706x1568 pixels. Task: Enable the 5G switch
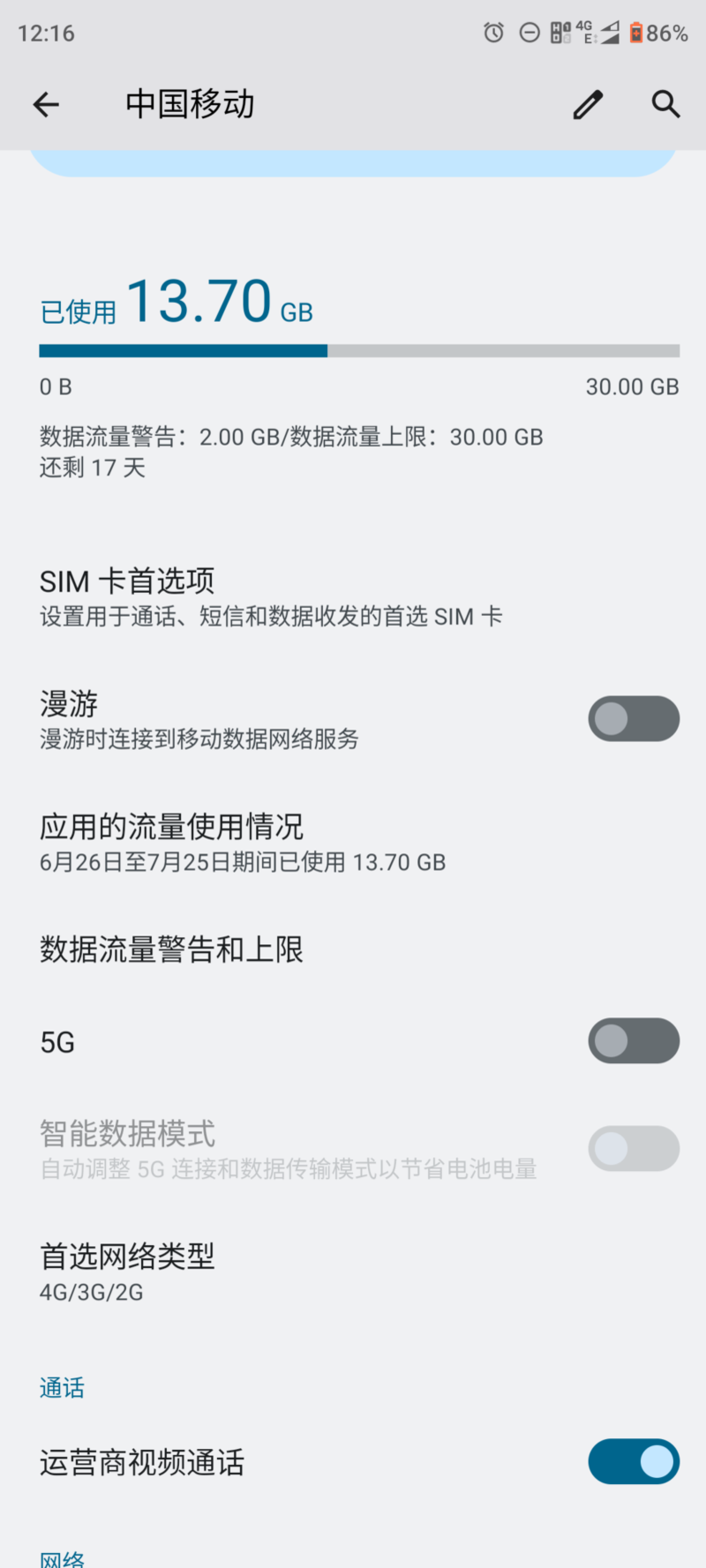tap(633, 1041)
